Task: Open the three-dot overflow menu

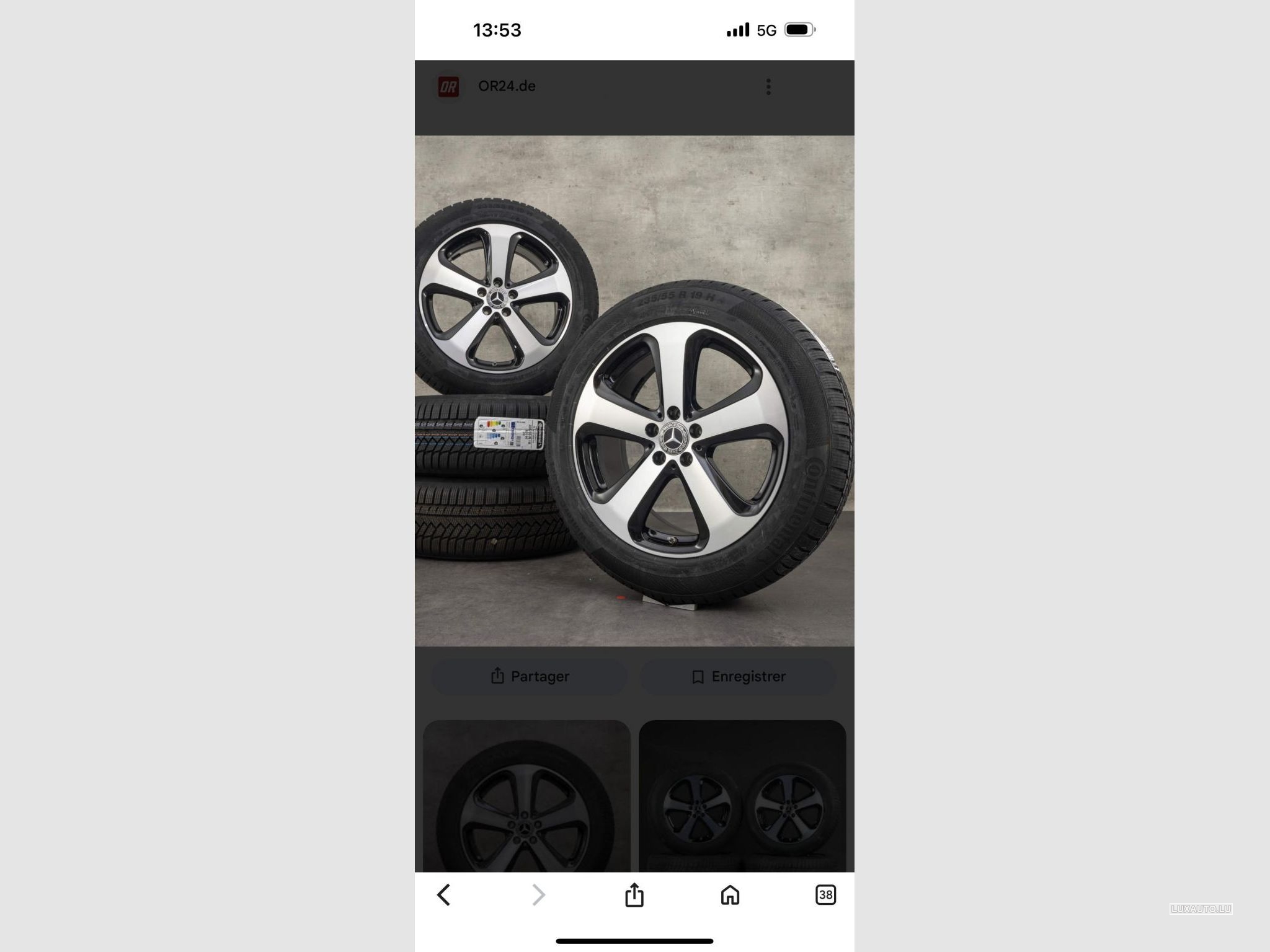Action: [768, 87]
